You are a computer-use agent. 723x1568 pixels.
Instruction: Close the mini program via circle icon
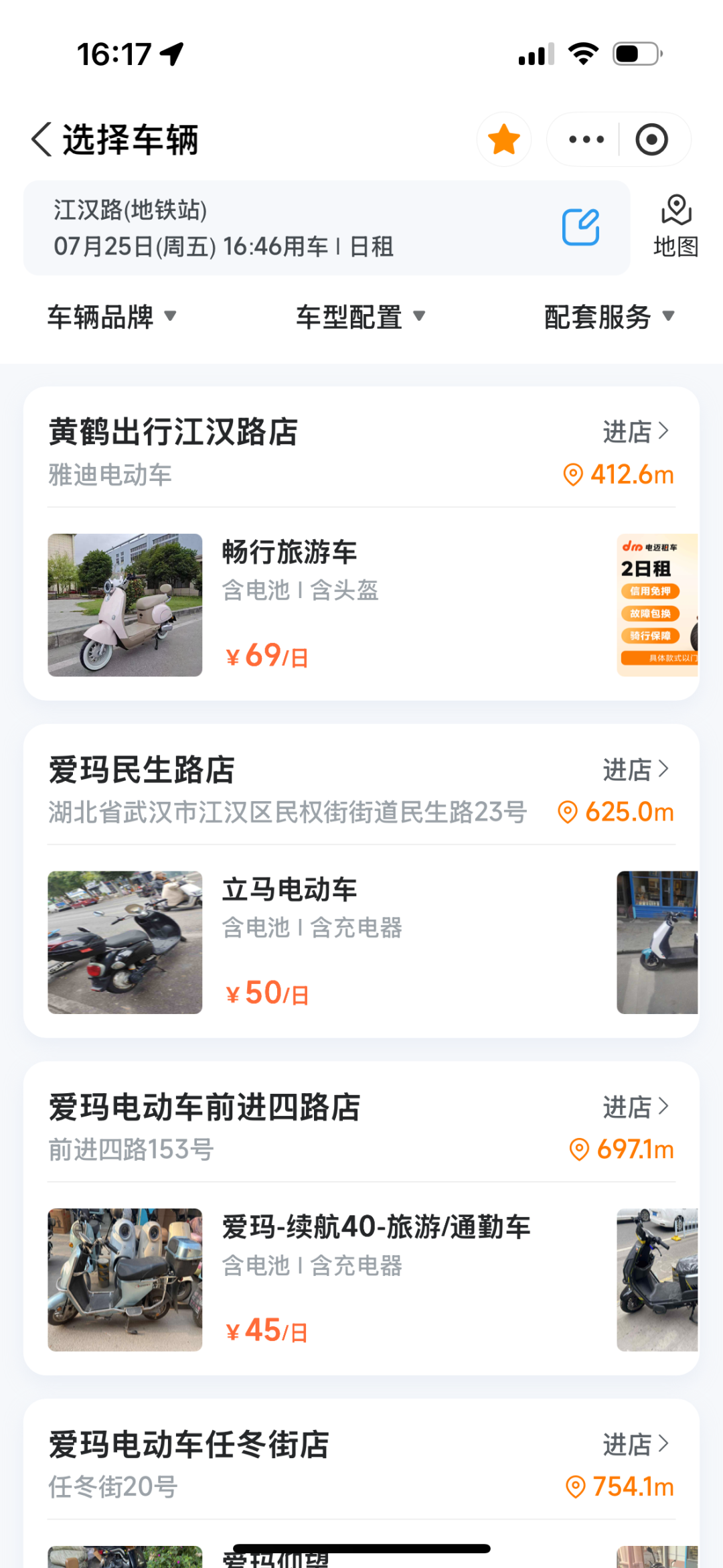coord(651,139)
